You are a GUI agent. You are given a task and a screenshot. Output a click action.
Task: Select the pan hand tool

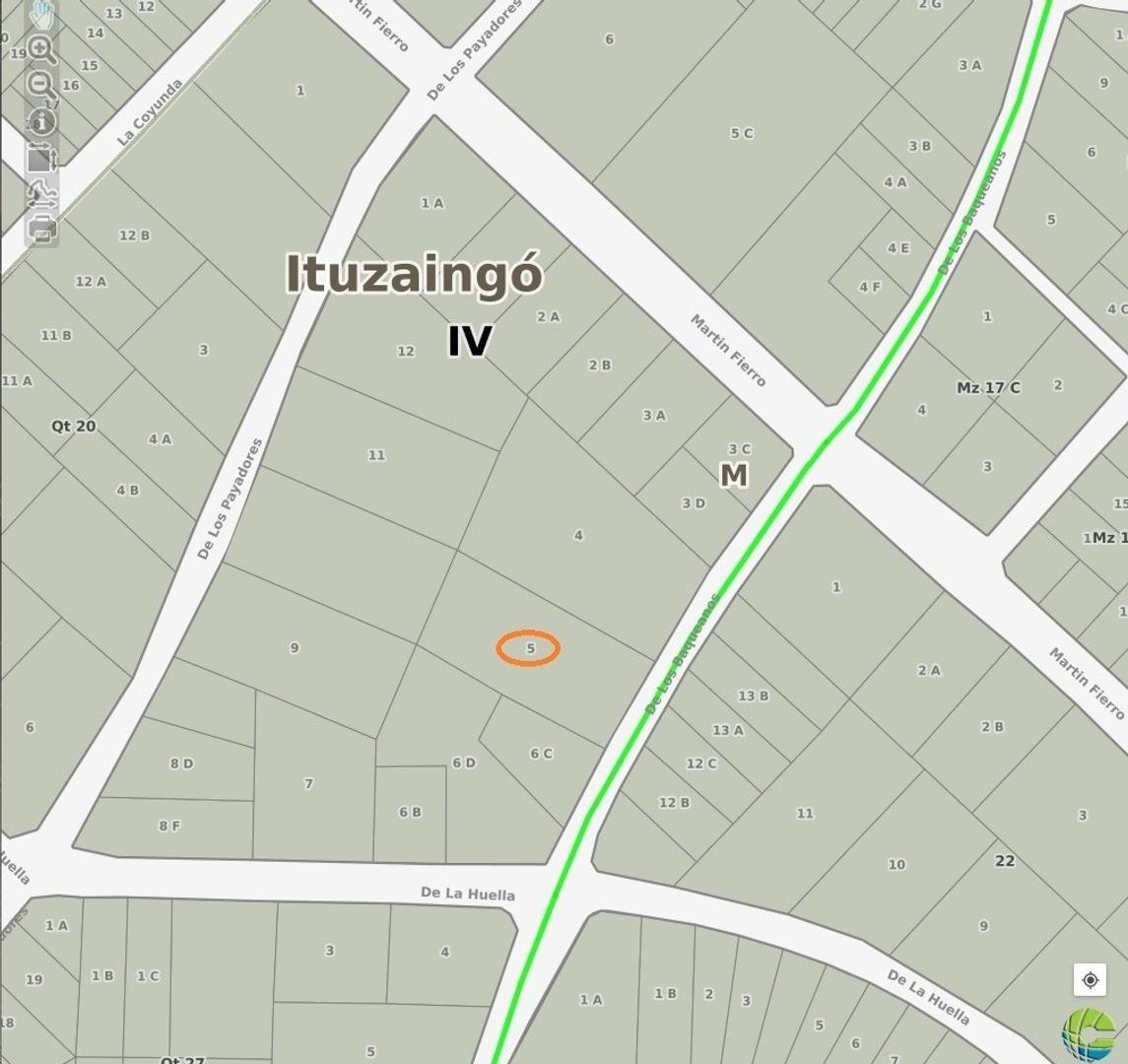[x=41, y=15]
